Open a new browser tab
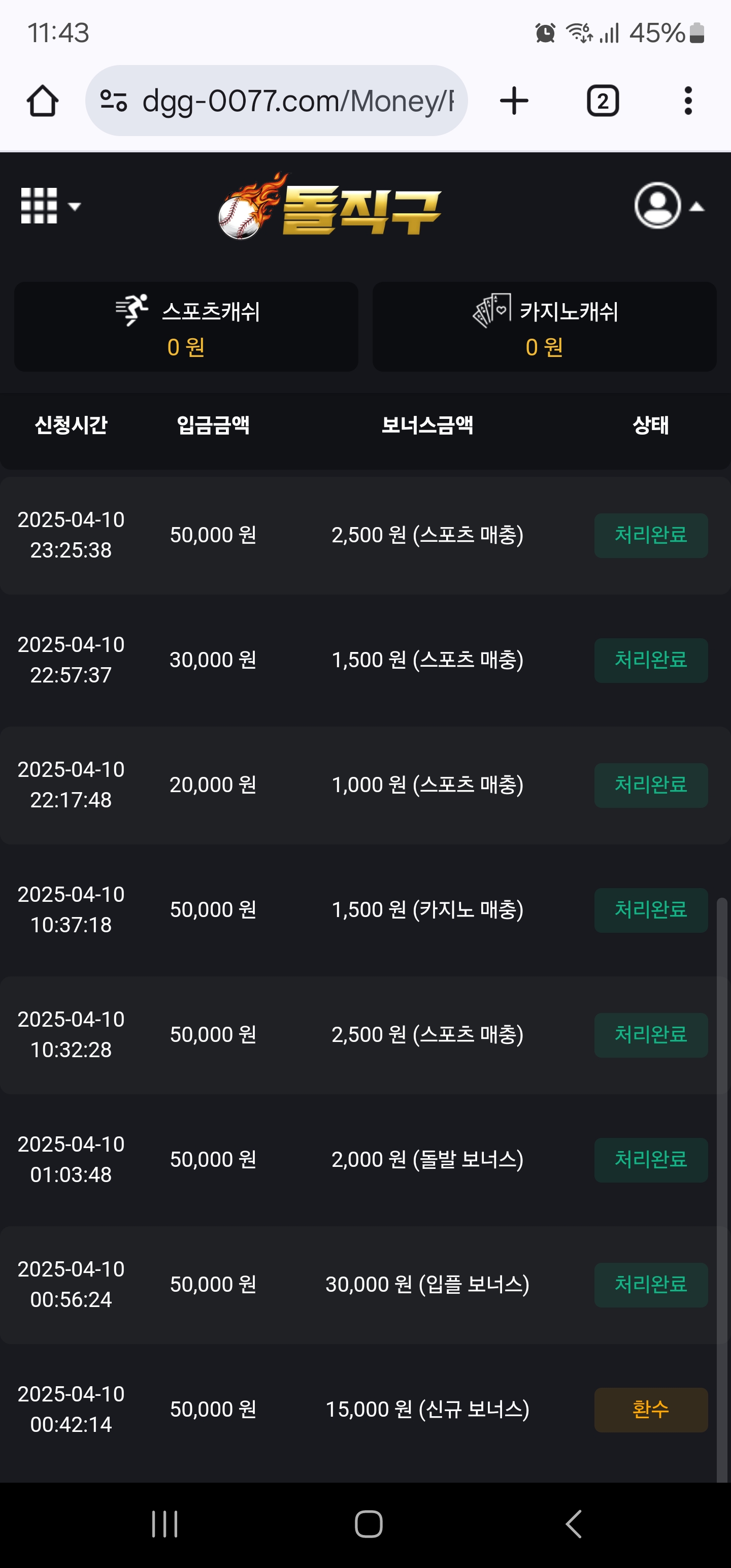Screen dimensions: 731x1568 pos(514,101)
